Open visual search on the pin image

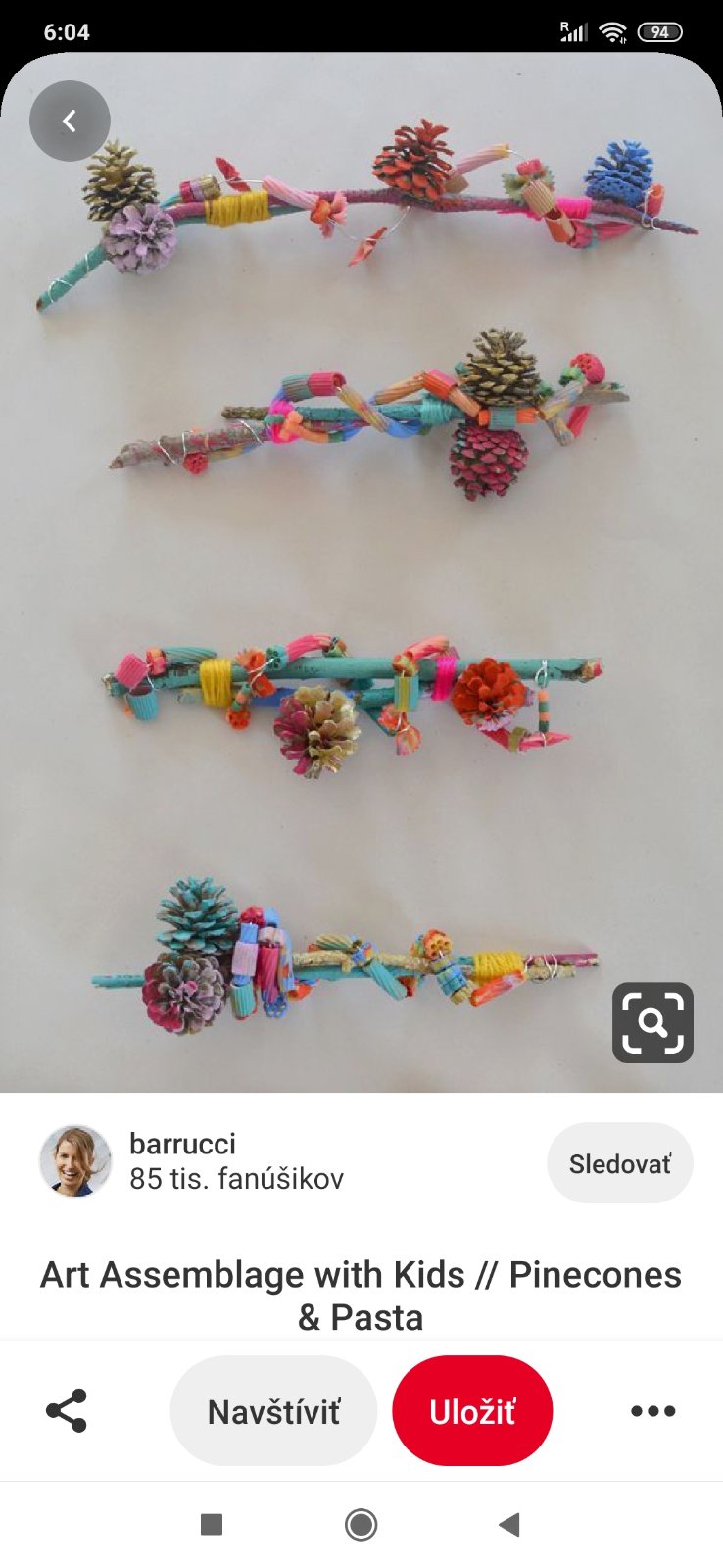652,1022
